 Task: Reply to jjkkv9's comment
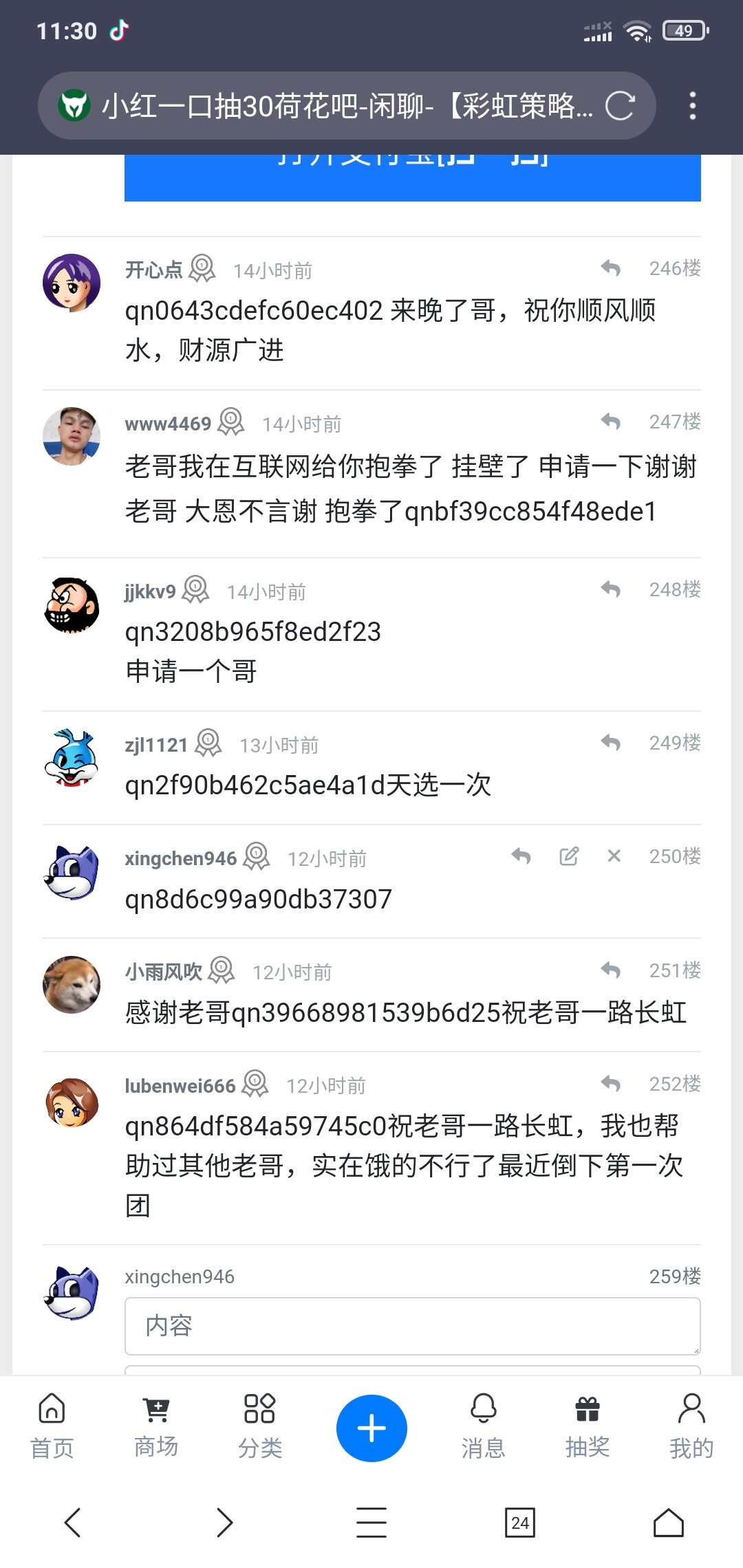tap(610, 589)
